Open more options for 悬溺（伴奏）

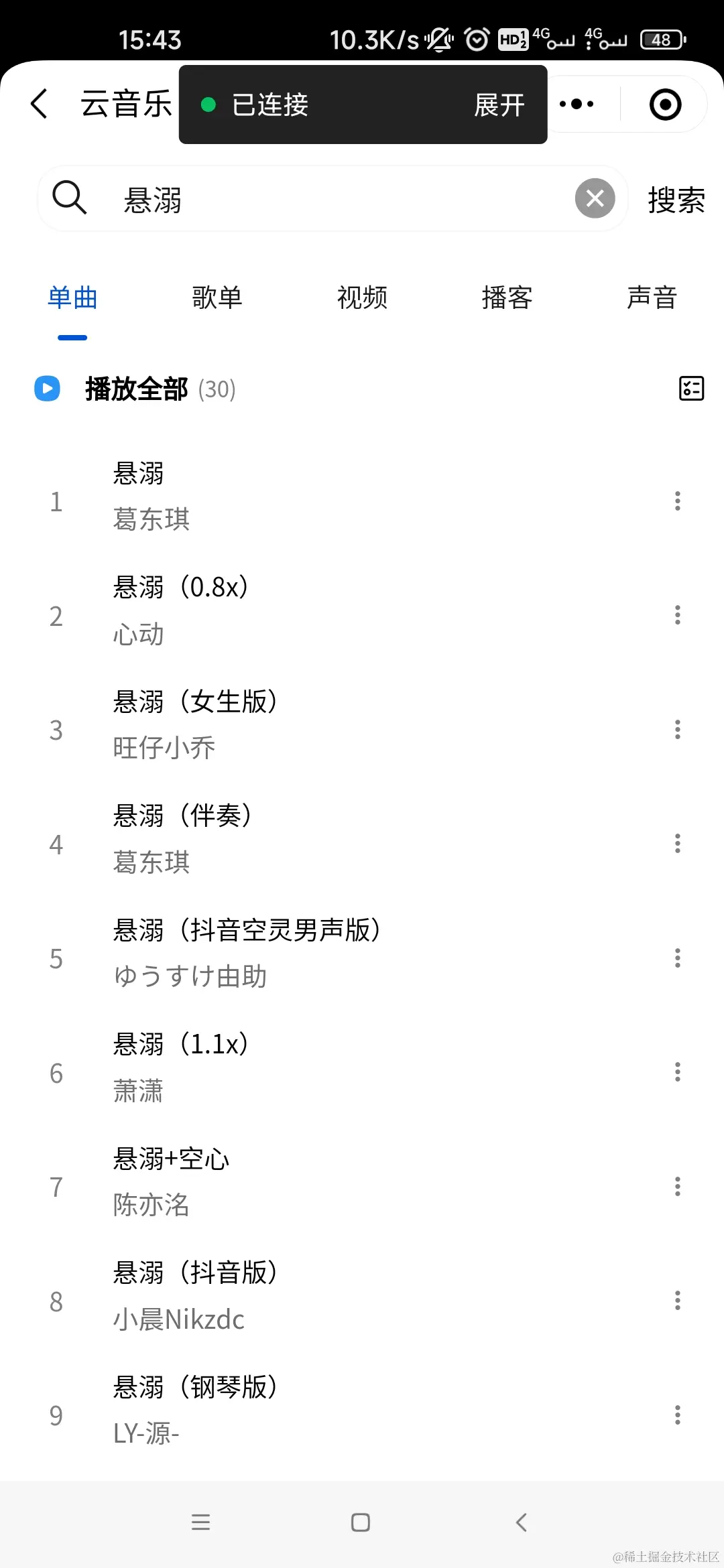coord(677,843)
